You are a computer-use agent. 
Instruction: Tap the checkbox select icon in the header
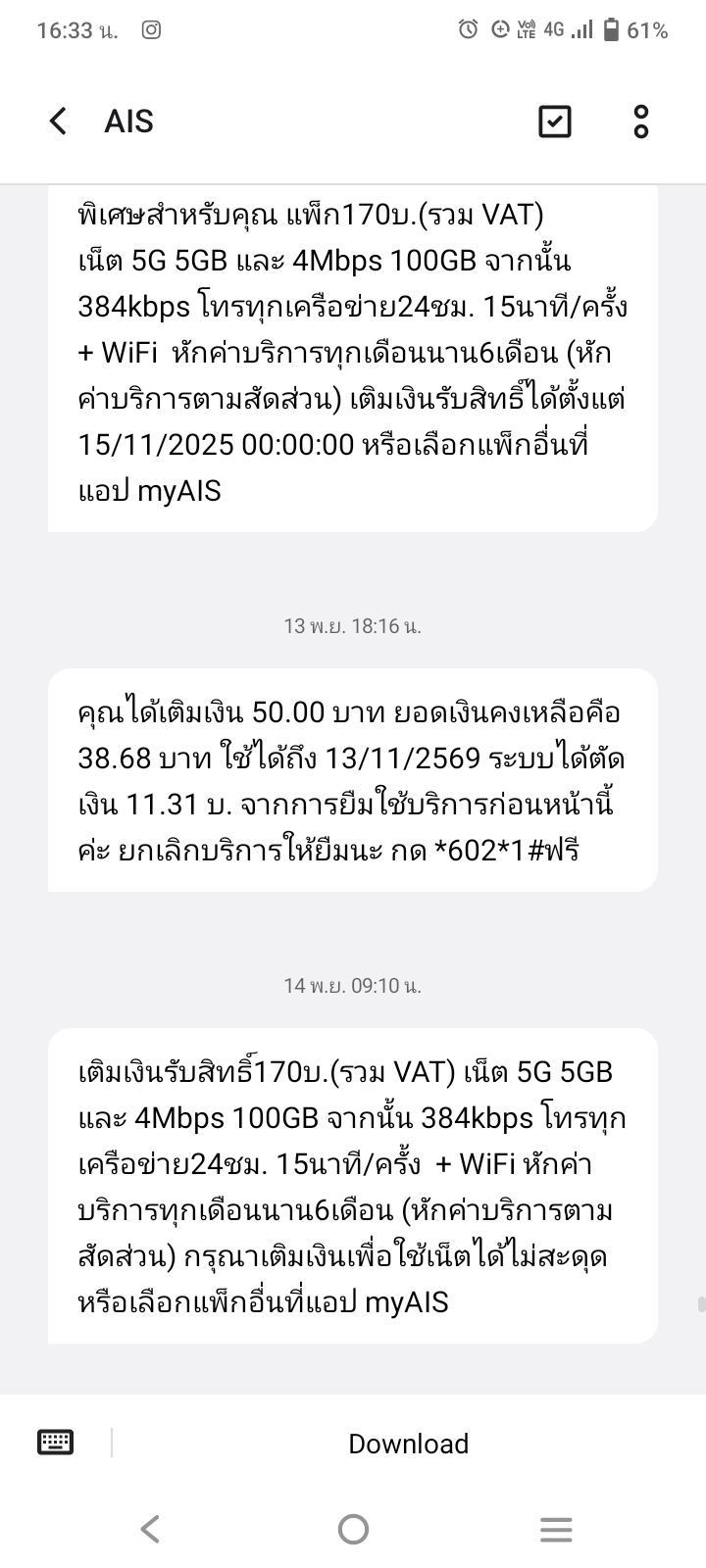pos(555,122)
